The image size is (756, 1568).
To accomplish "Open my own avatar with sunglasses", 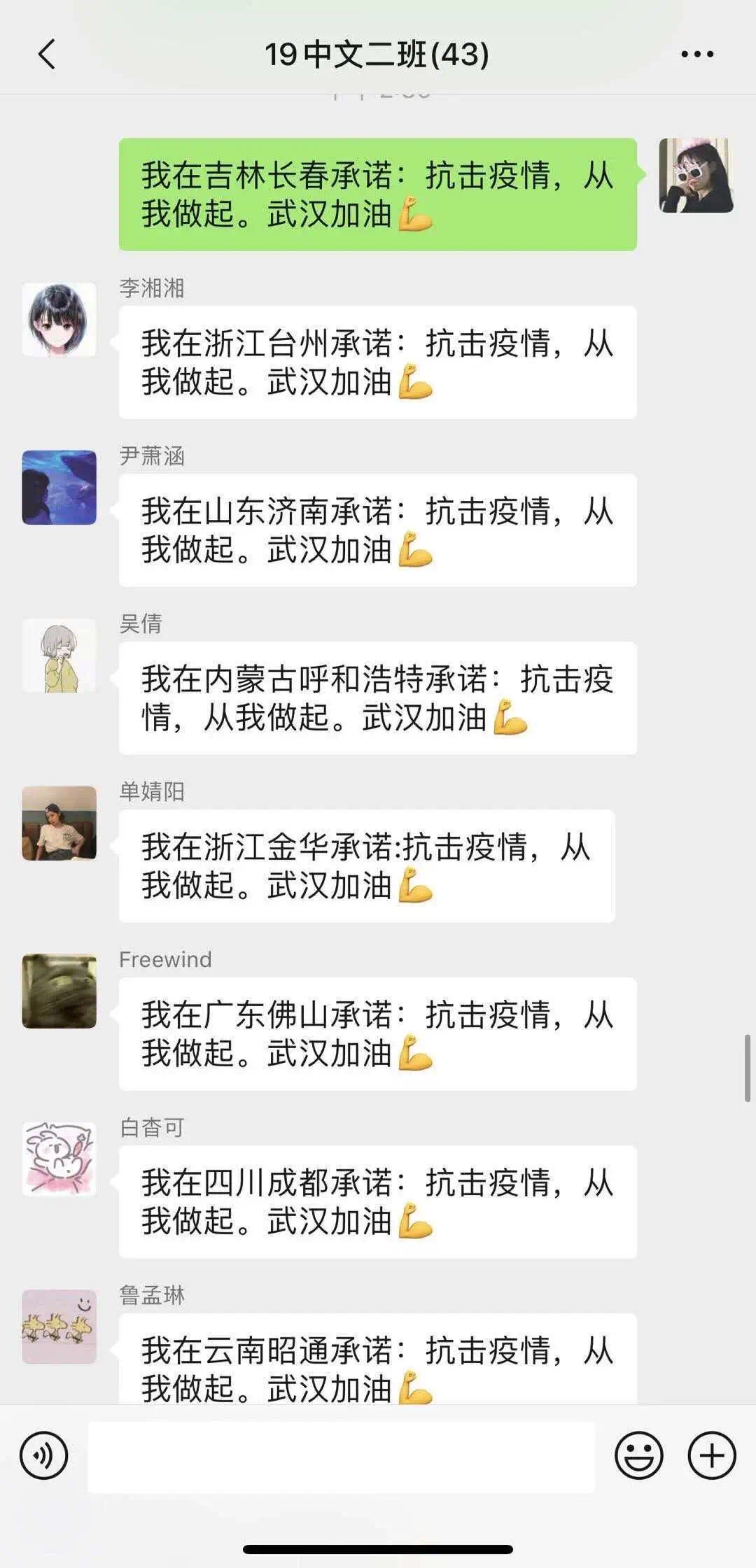I will [x=696, y=176].
